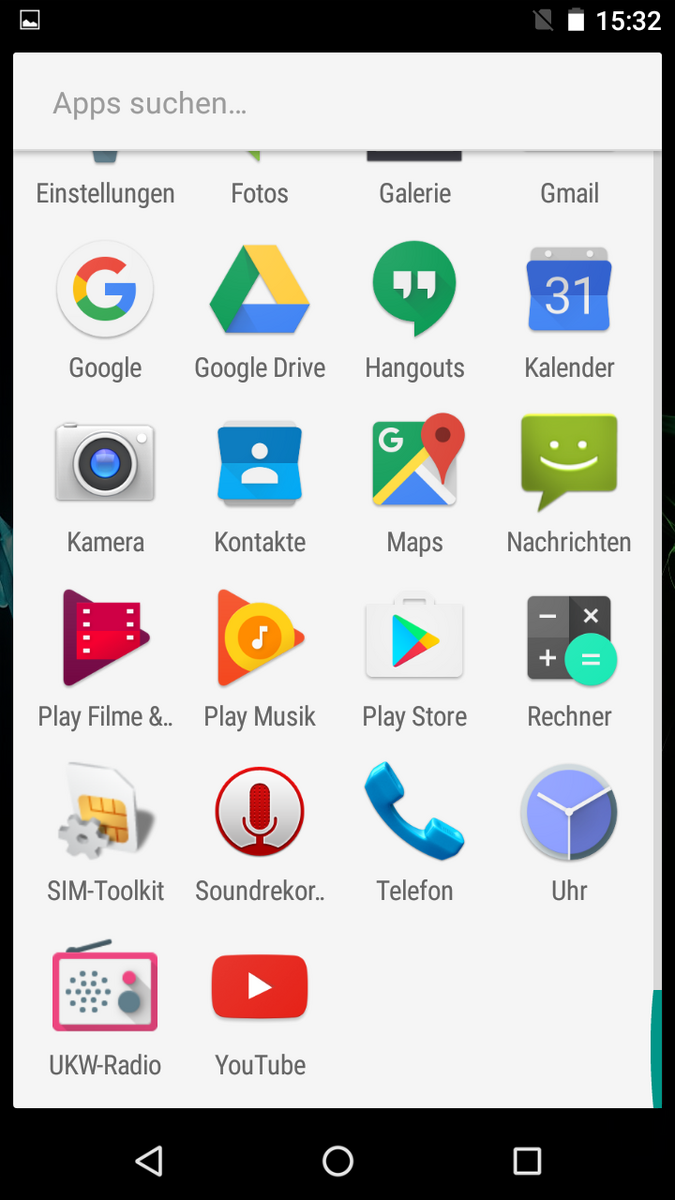This screenshot has width=675, height=1200.
Task: Open the Rechner calculator
Action: pyautogui.click(x=569, y=638)
